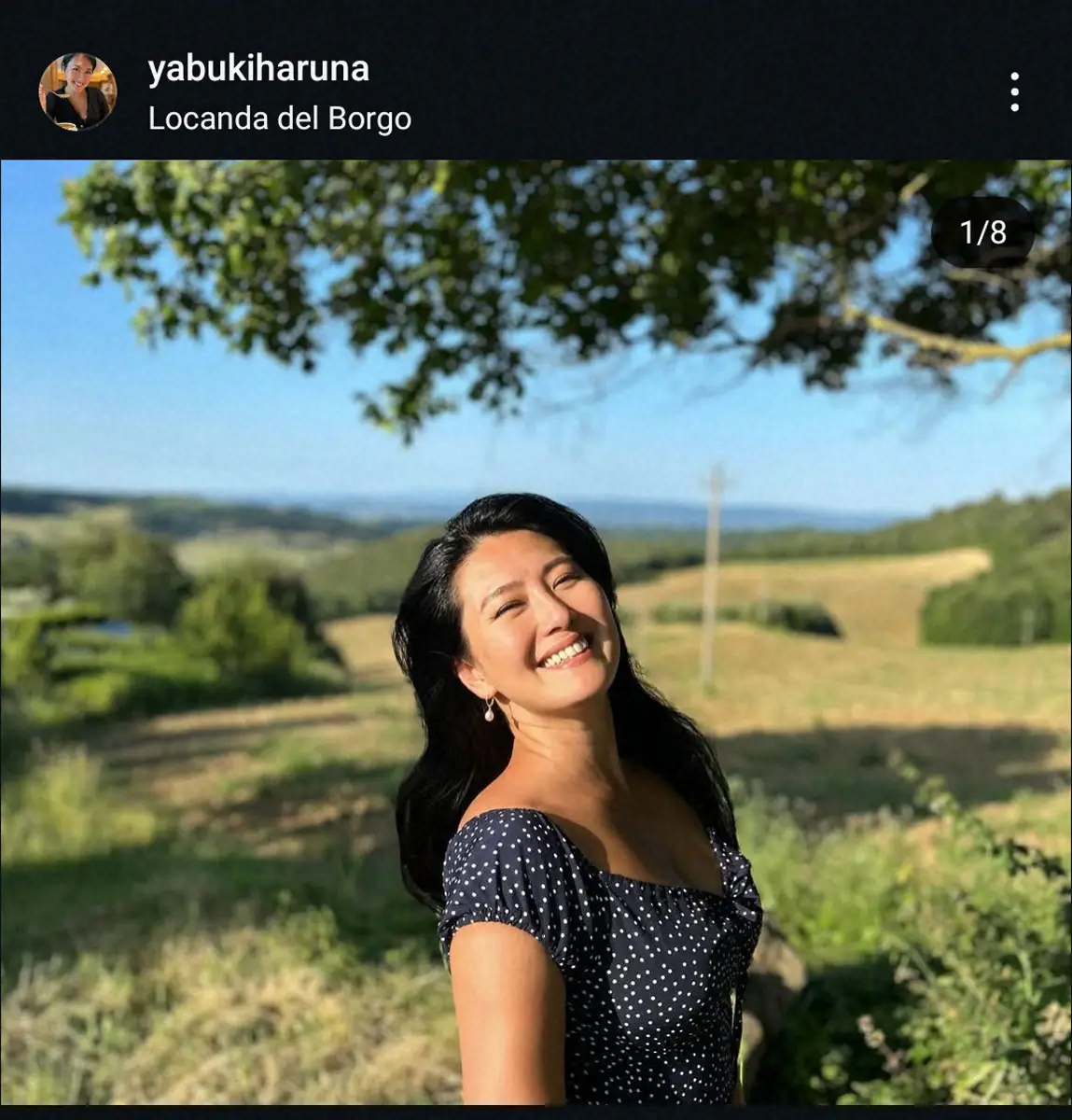Open the post's three-dot overflow menu
Image resolution: width=1072 pixels, height=1120 pixels.
[x=1014, y=92]
